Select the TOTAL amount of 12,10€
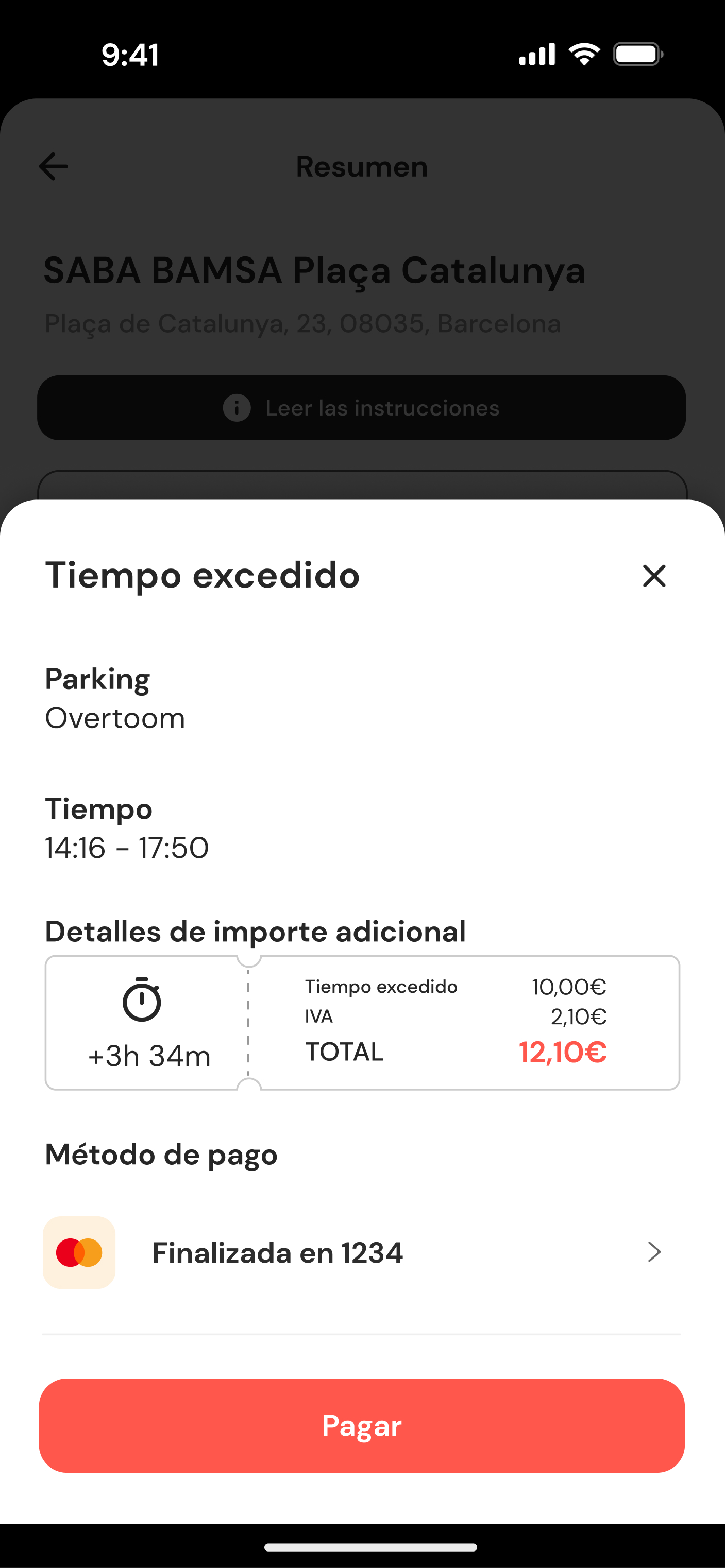The width and height of the screenshot is (725, 1568). click(x=563, y=1052)
